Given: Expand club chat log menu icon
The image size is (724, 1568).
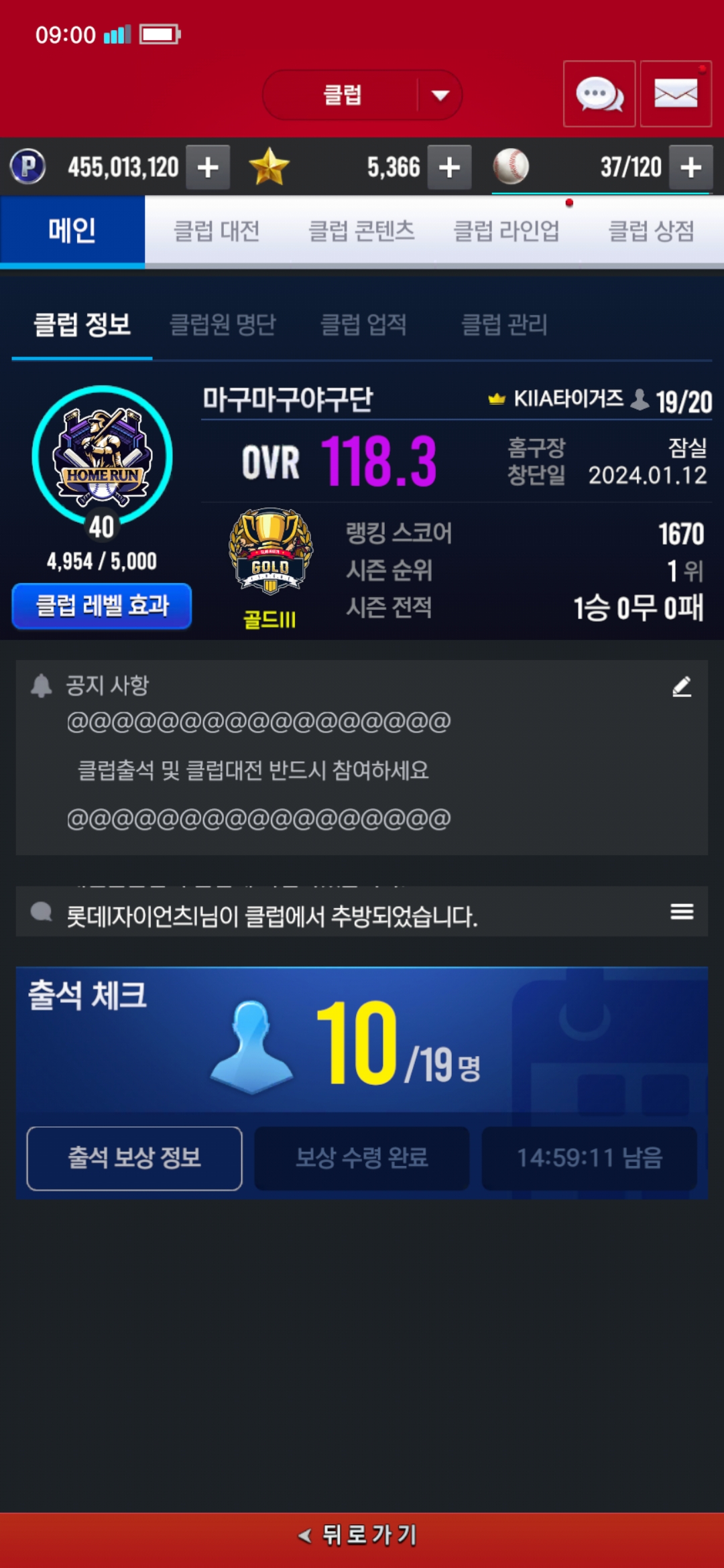Looking at the screenshot, I should point(682,911).
